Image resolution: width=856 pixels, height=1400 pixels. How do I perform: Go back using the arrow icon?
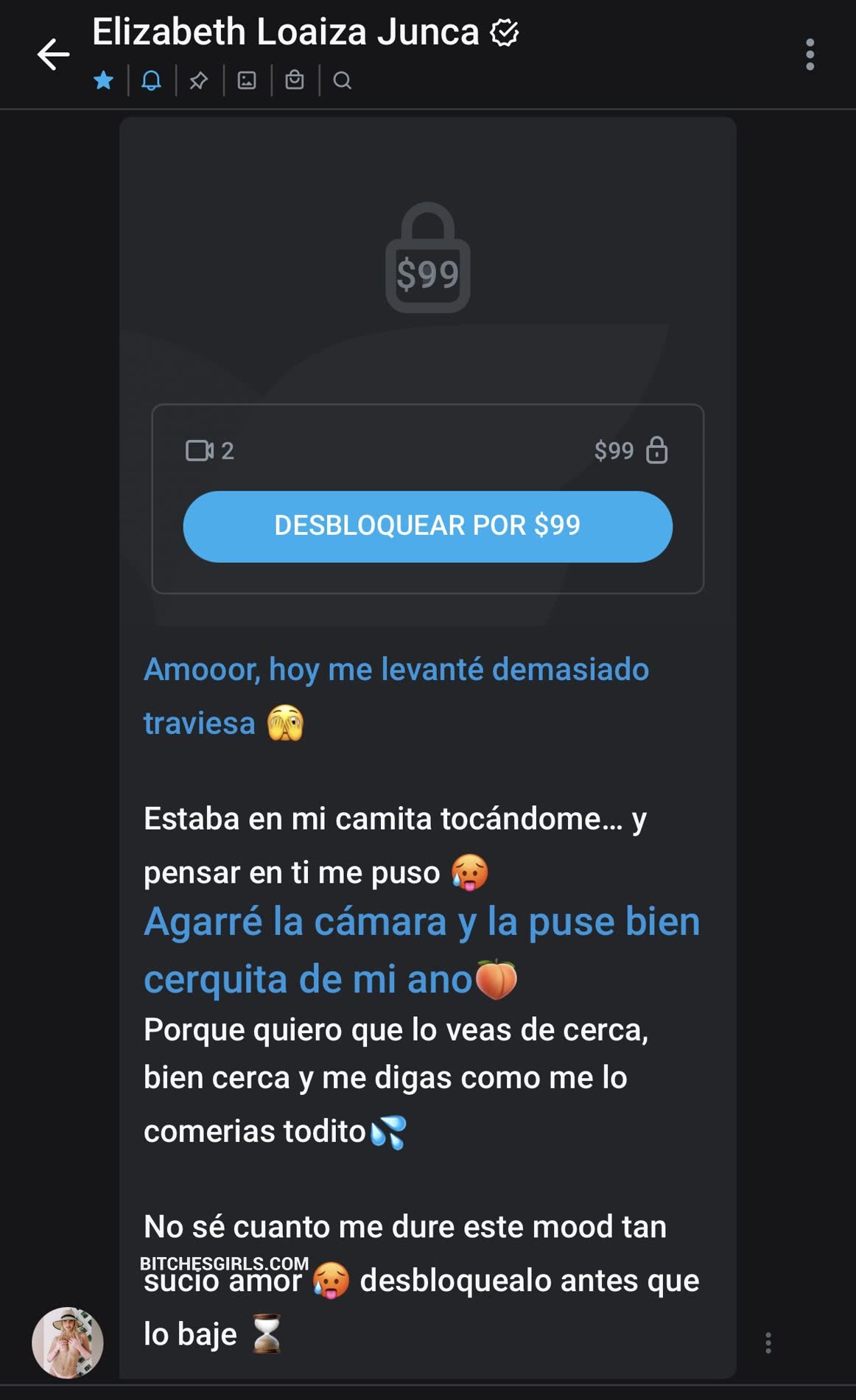coord(53,55)
